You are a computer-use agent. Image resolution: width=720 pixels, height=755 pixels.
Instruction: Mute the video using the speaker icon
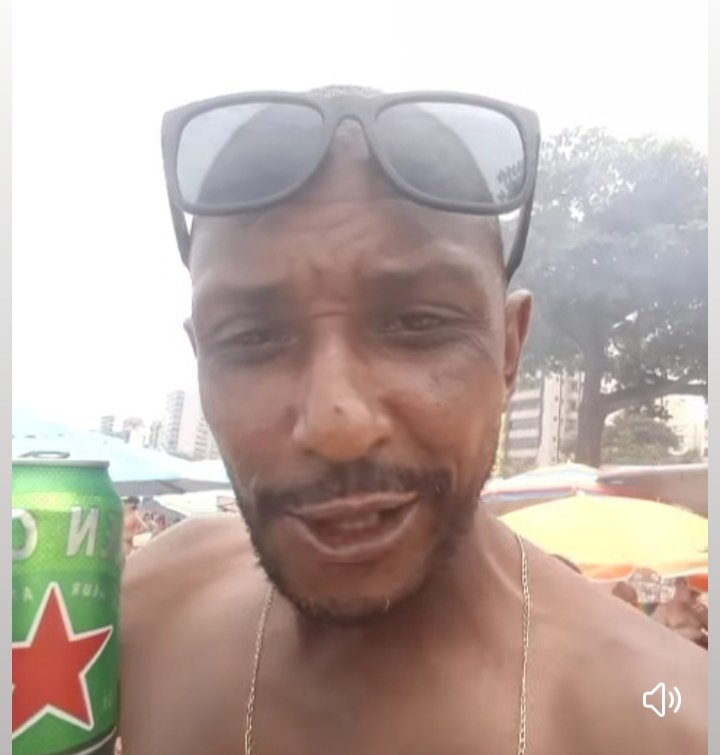[x=661, y=700]
